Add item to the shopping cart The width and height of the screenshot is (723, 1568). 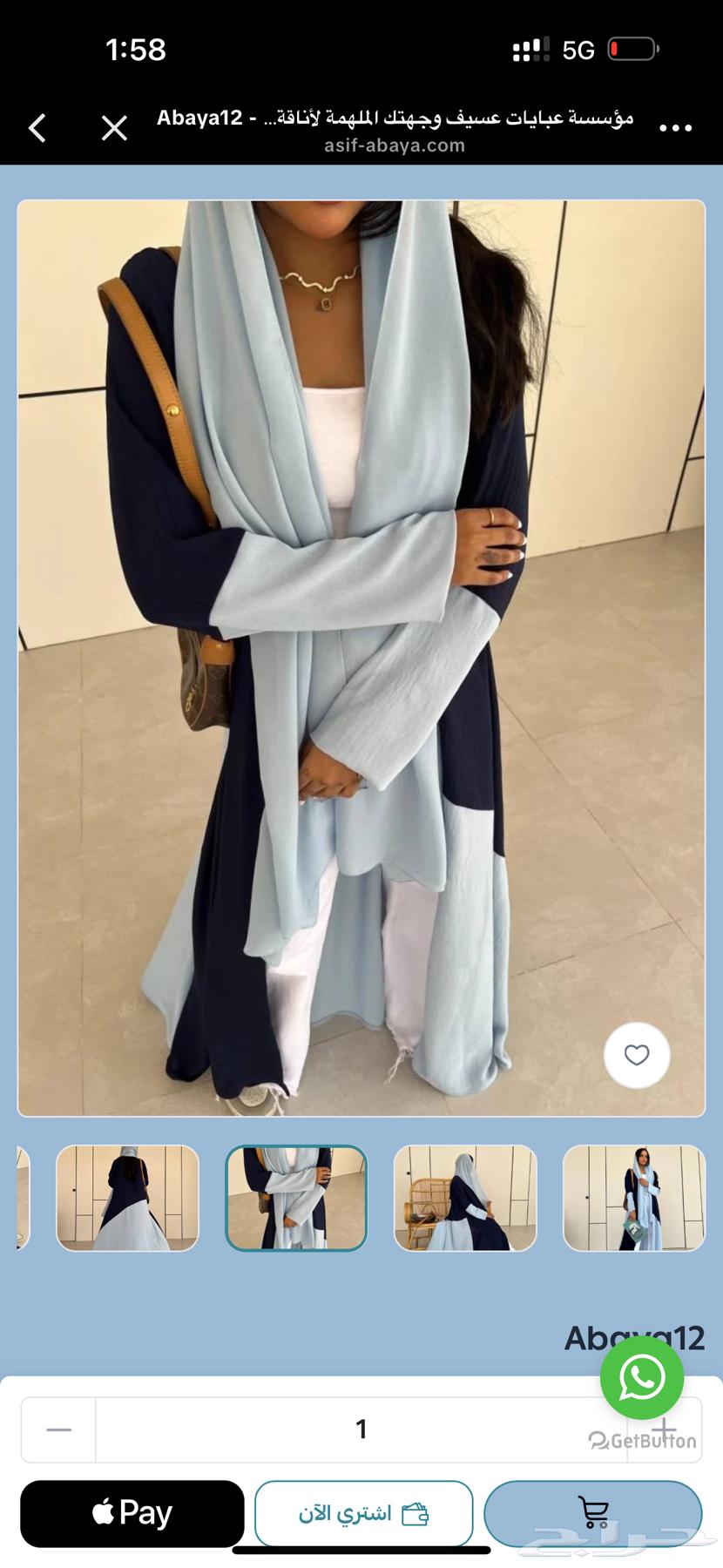point(592,1513)
